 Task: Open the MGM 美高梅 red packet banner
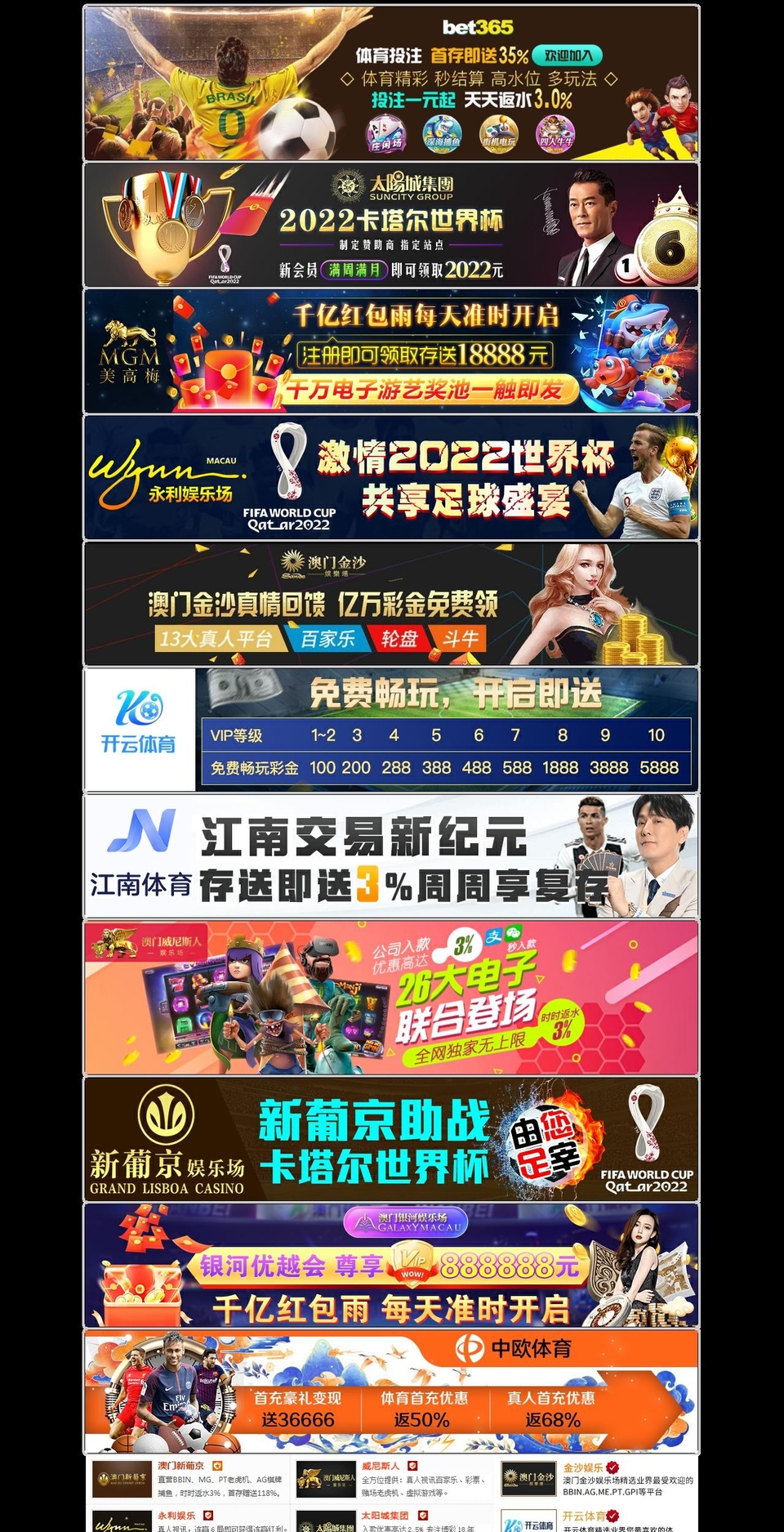[391, 351]
